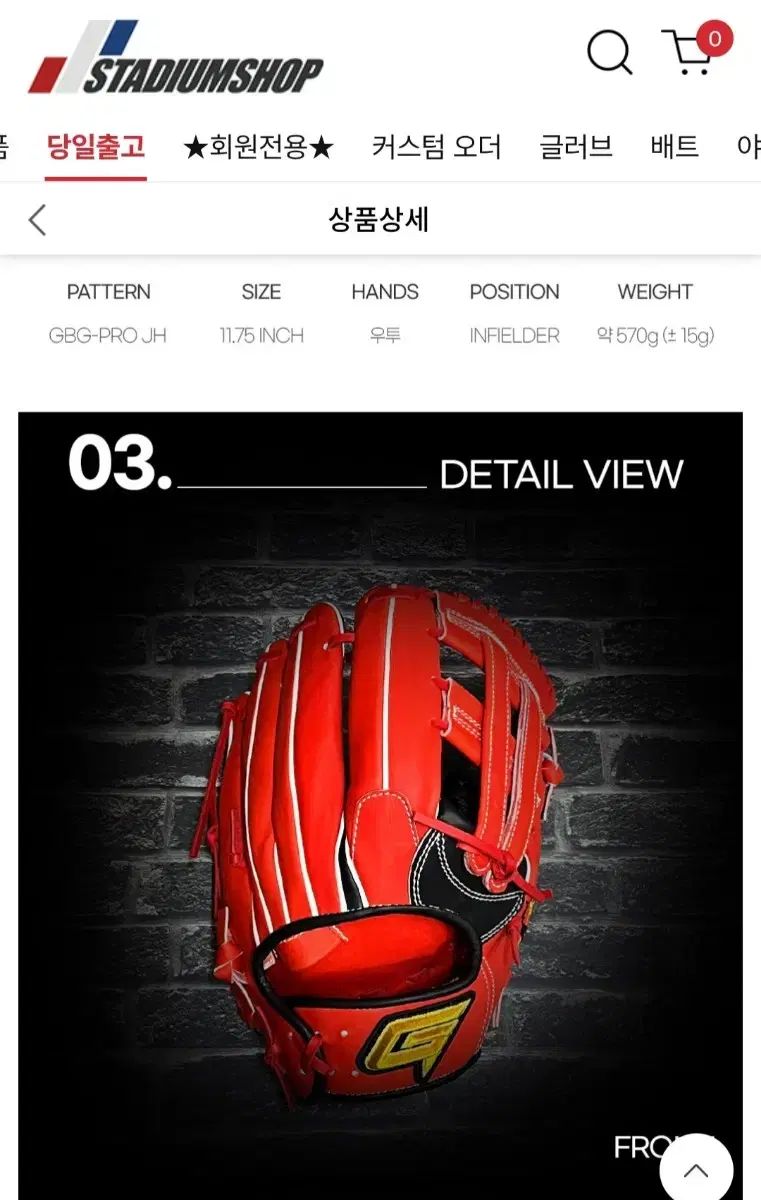The width and height of the screenshot is (761, 1200).
Task: Open the ★회원전용★ tab
Action: [x=258, y=147]
